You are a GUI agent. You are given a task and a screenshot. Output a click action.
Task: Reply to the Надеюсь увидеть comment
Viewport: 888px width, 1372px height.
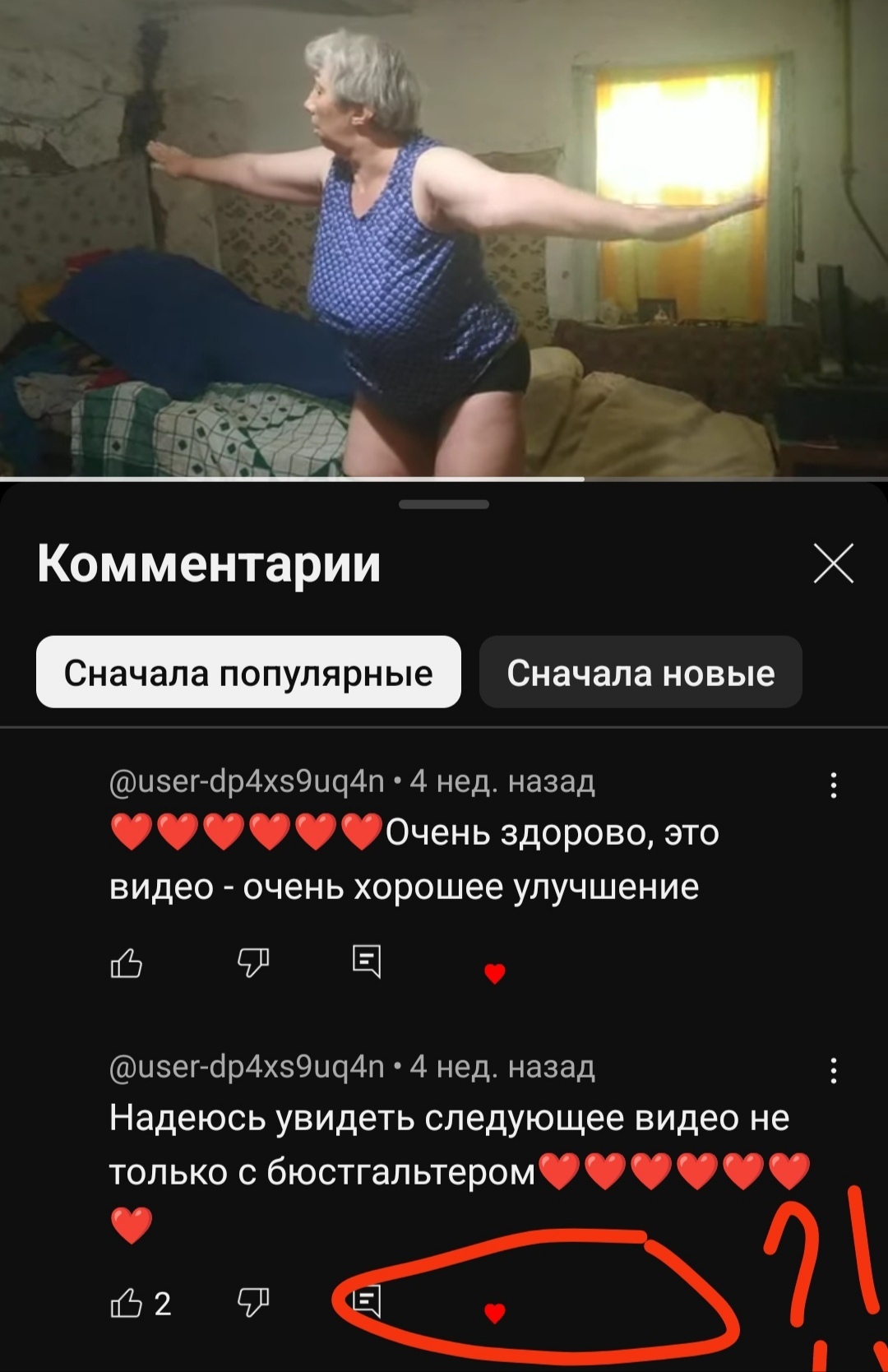point(367,1301)
